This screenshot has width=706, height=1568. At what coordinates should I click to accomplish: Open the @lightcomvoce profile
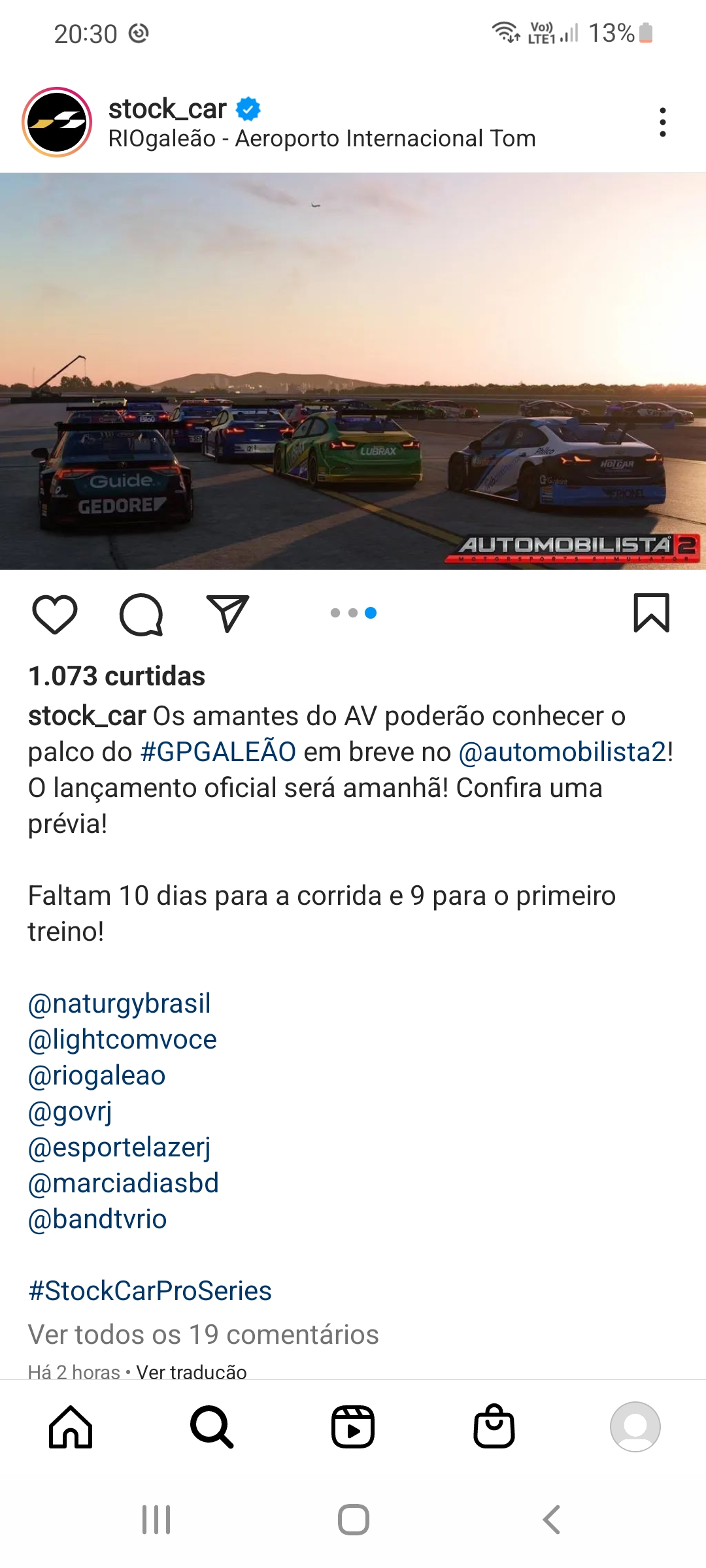click(x=122, y=1039)
